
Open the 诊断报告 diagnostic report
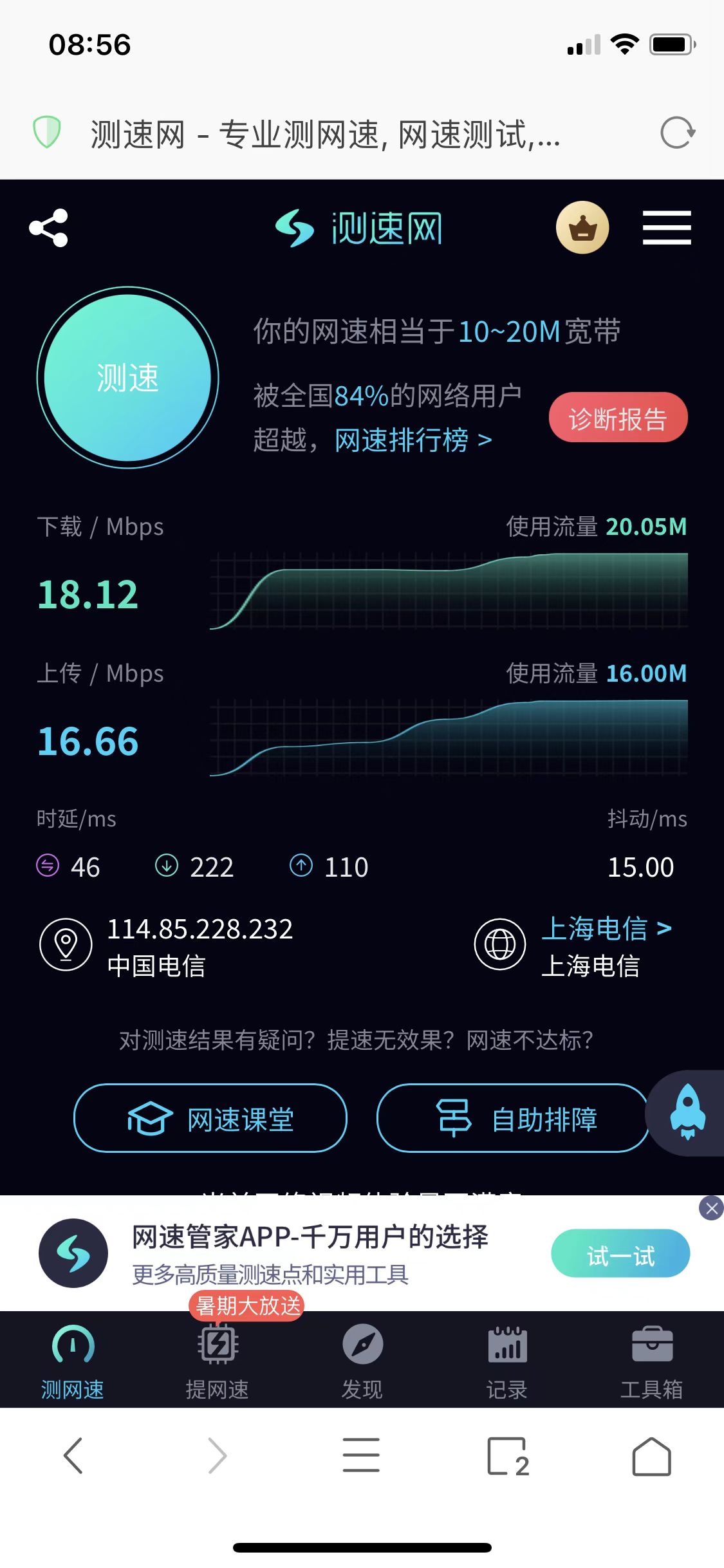(618, 418)
